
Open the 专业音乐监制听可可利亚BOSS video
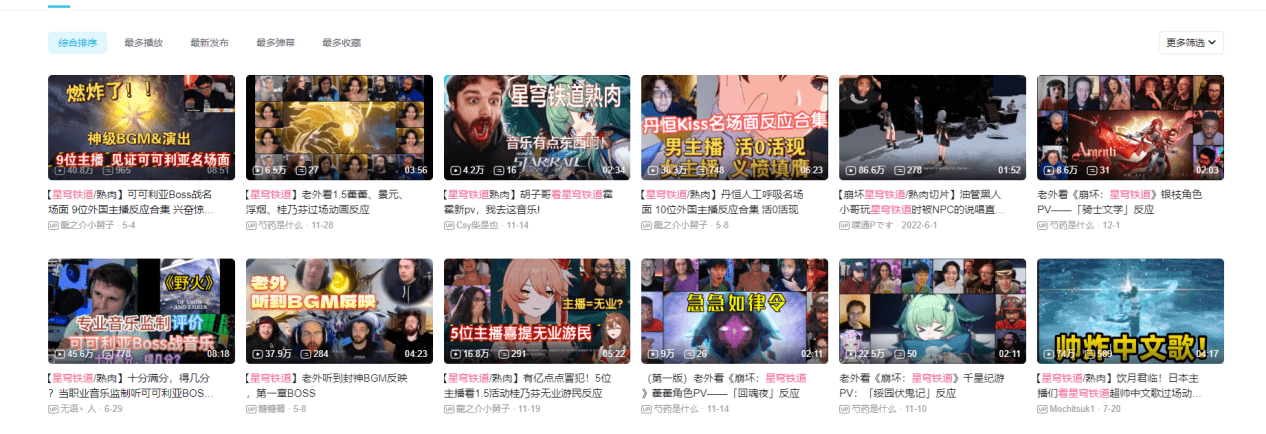point(141,310)
